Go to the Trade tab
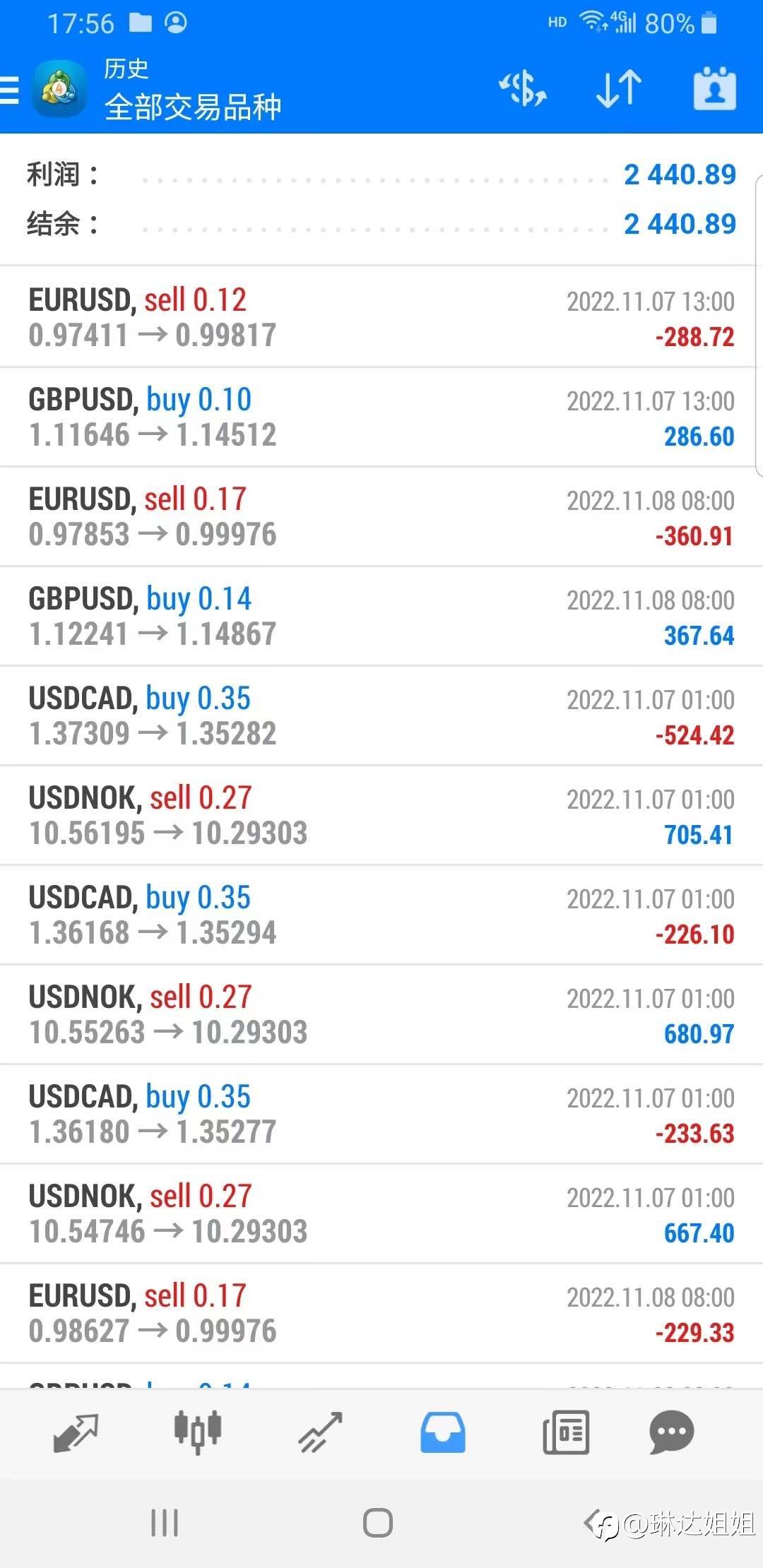This screenshot has width=763, height=1568. click(320, 1432)
